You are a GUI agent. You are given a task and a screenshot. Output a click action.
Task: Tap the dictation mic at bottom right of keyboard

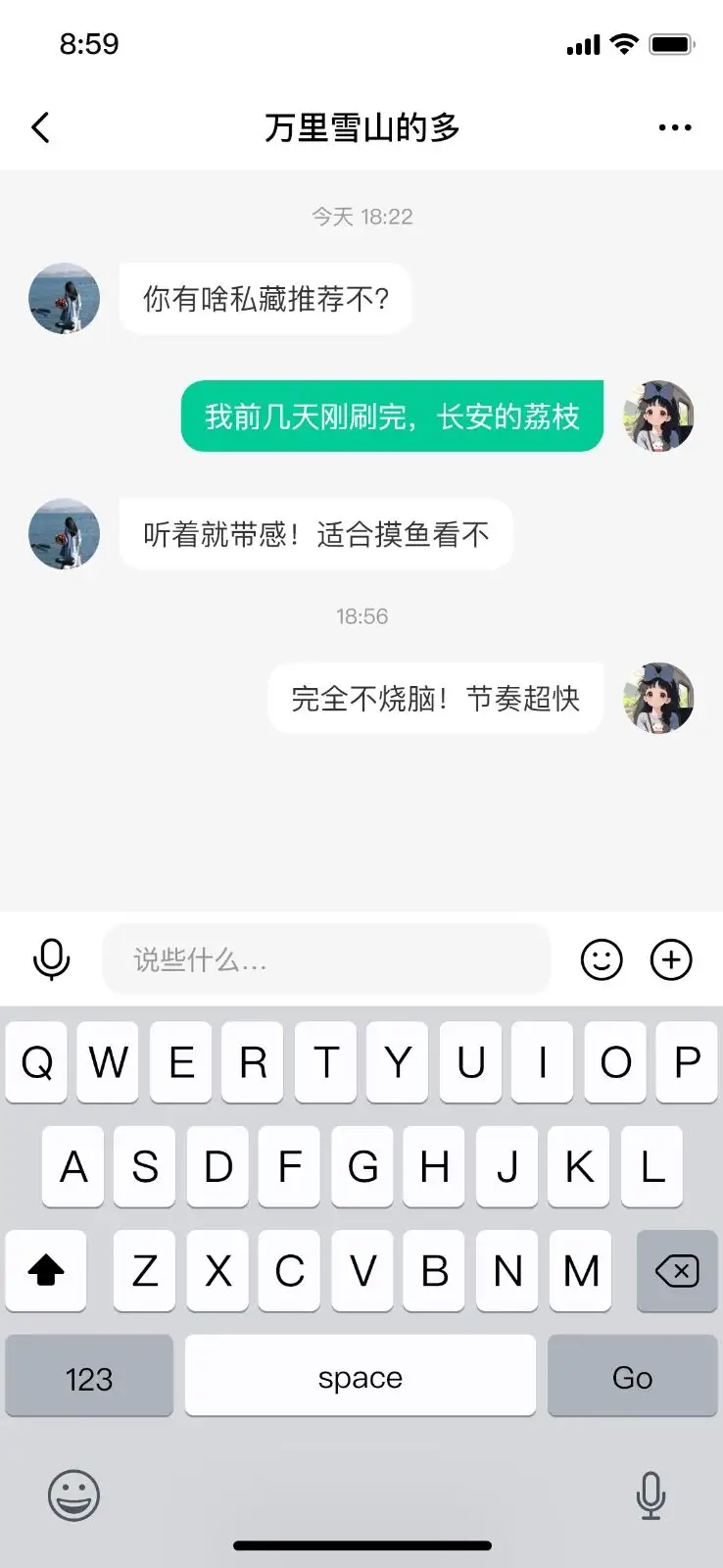(x=650, y=1496)
